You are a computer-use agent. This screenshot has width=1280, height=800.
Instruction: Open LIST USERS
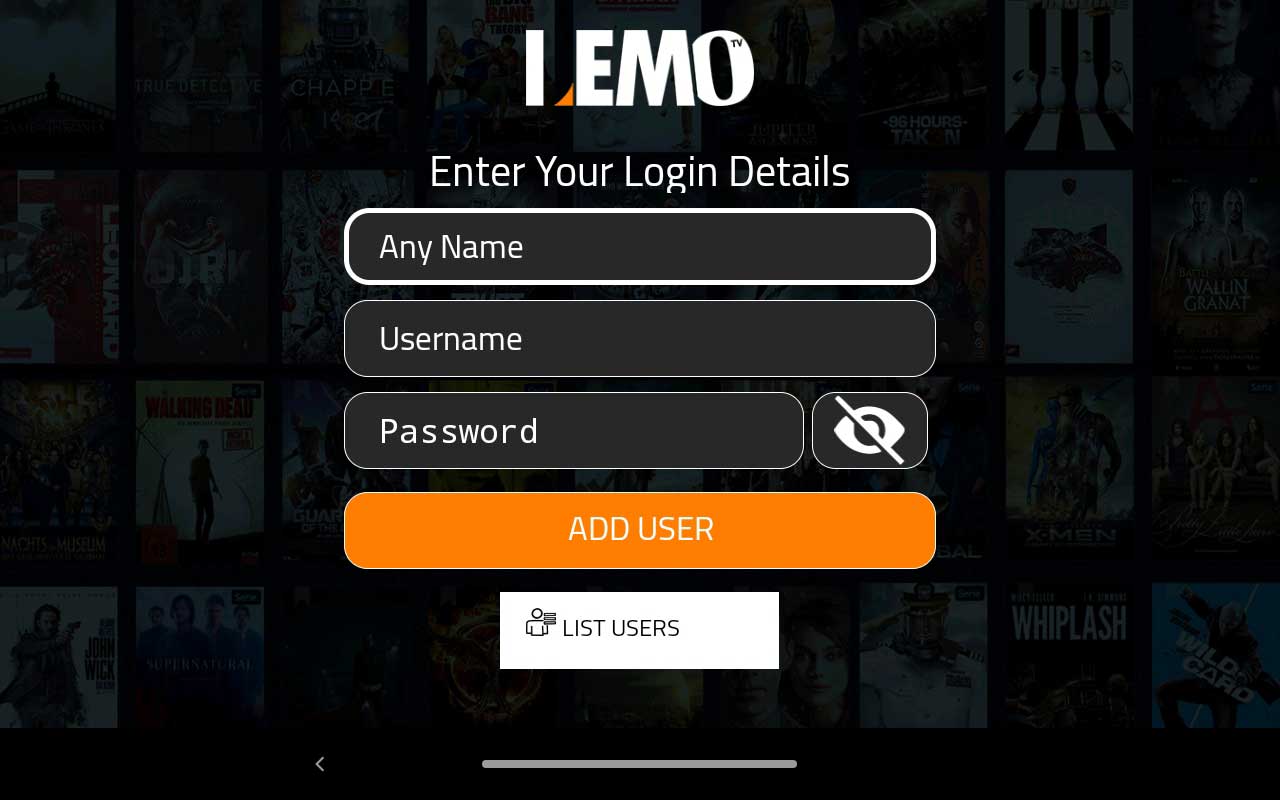click(639, 630)
